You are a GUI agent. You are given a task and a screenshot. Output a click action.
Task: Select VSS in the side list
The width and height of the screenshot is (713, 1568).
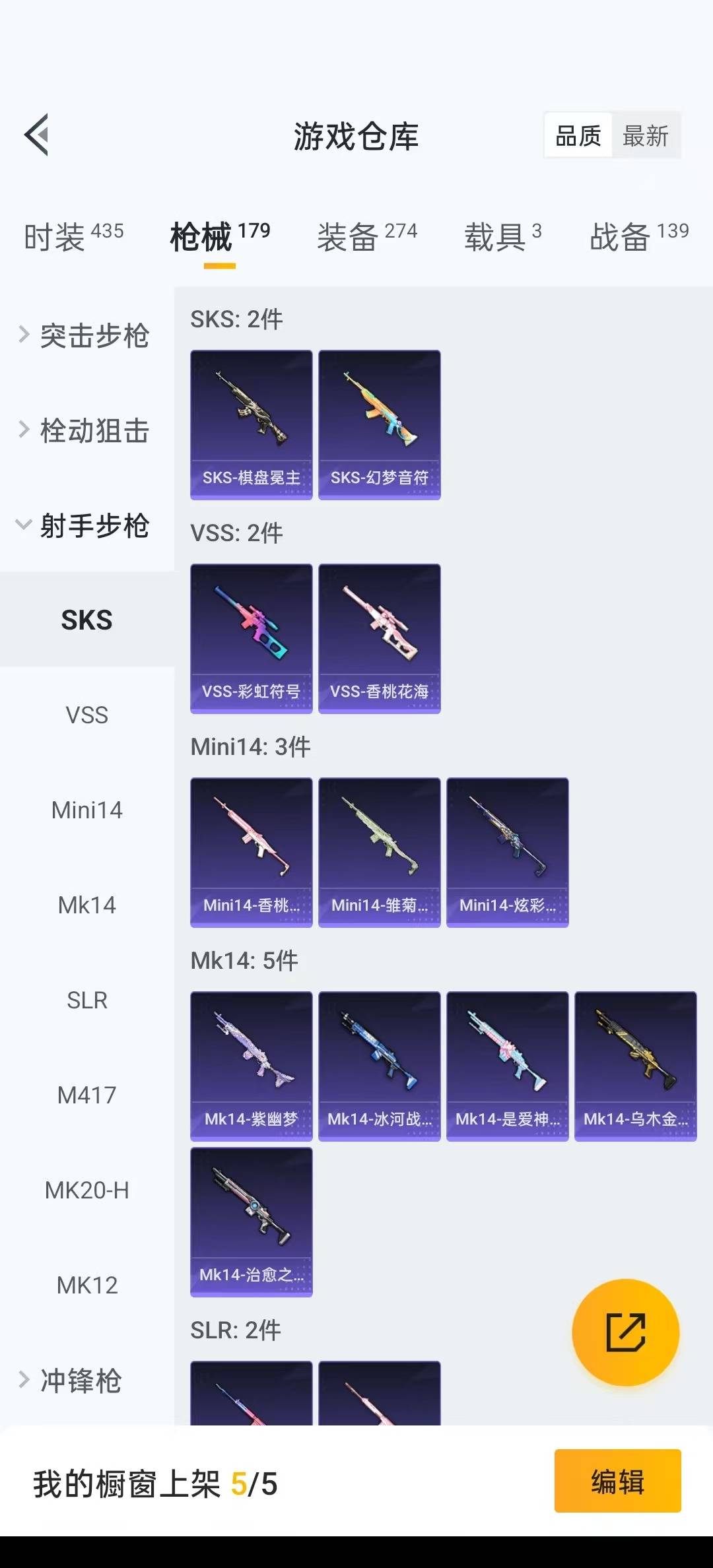86,715
